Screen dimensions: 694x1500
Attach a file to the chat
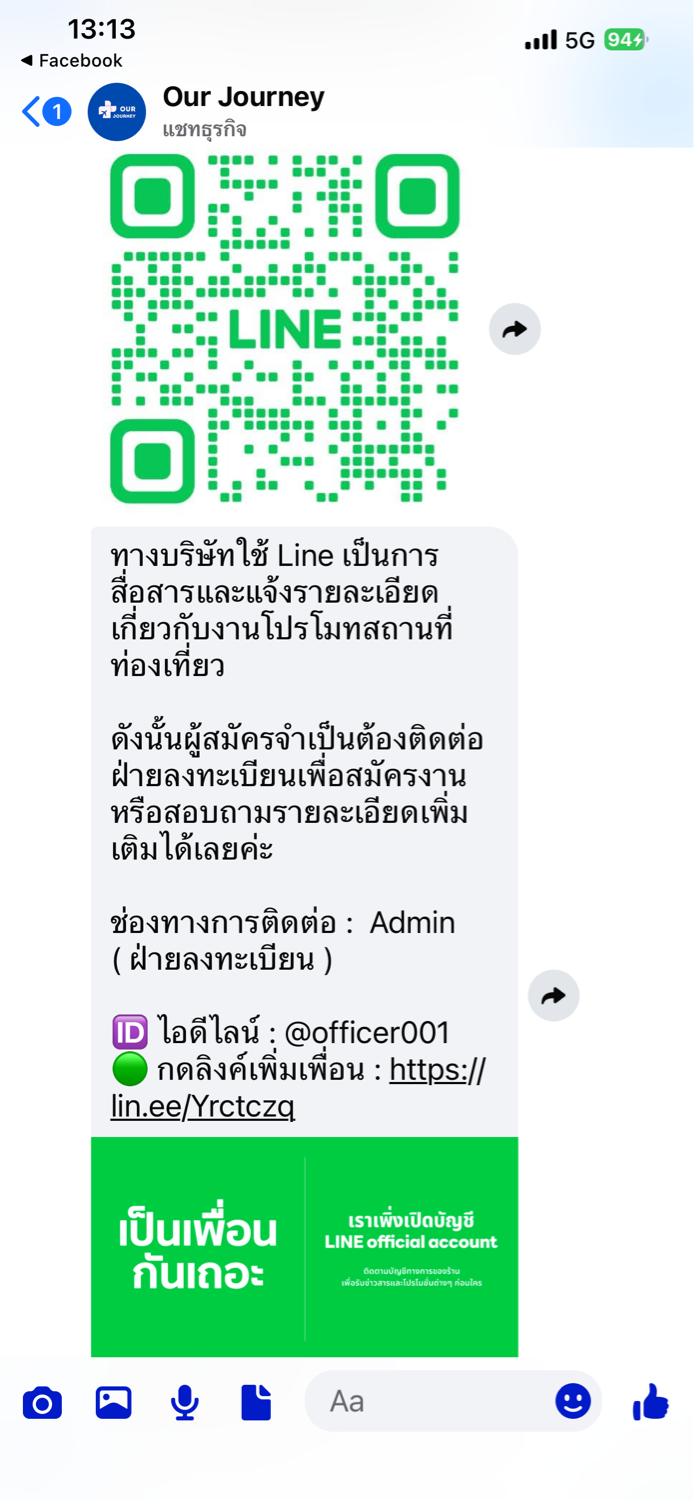point(256,1402)
